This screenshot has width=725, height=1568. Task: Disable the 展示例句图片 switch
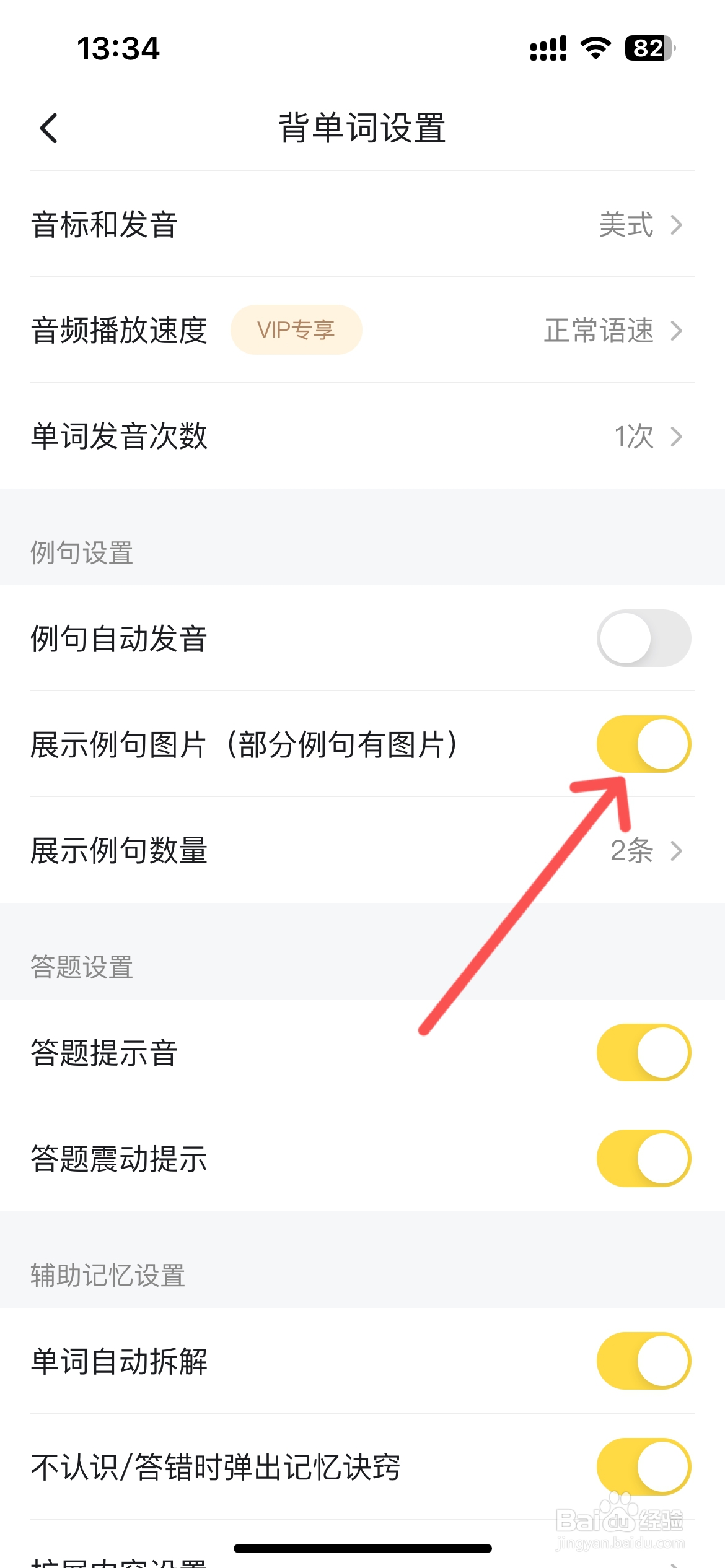643,744
